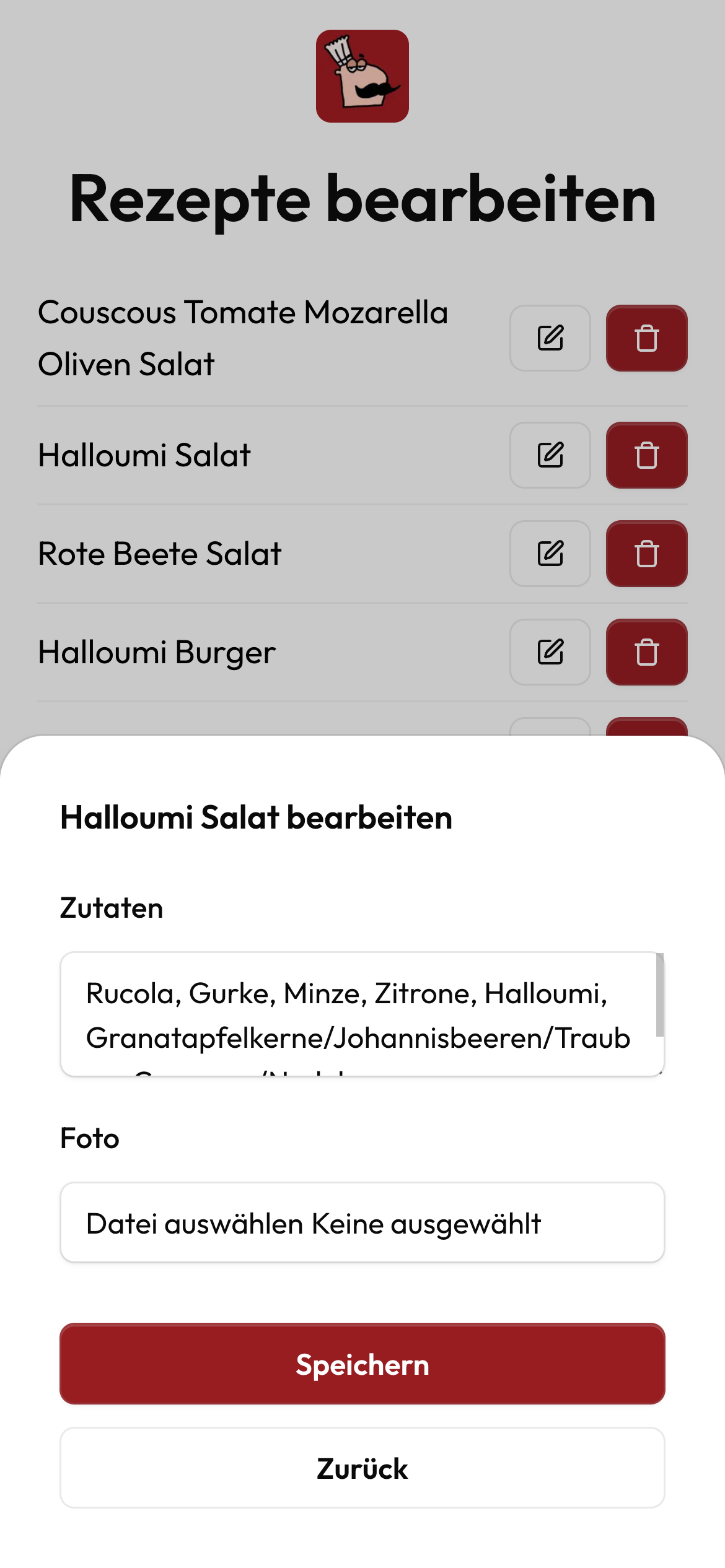
Task: Choose a photo file under Foto
Action: pyautogui.click(x=362, y=1222)
